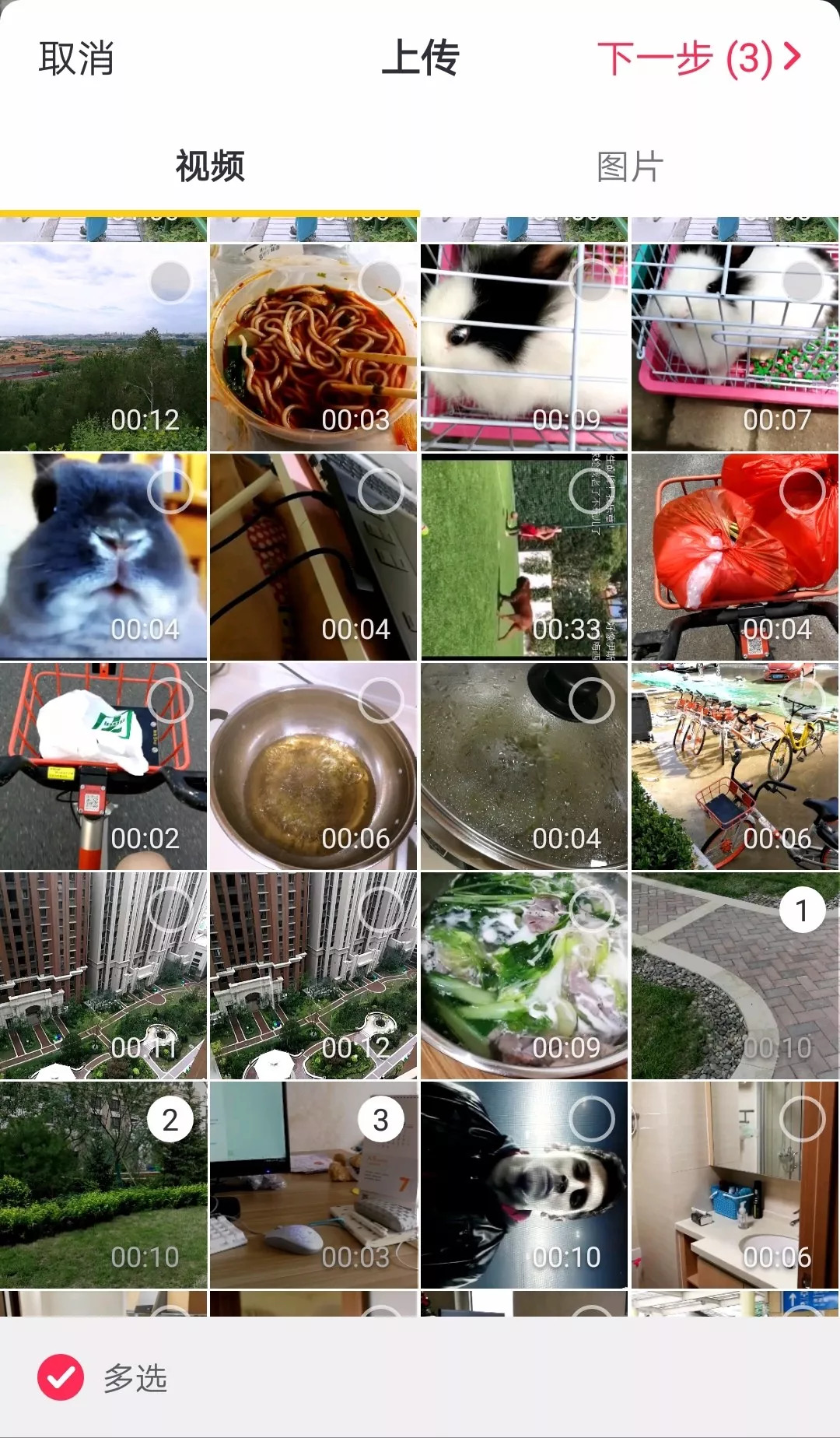
Task: Select the bathroom sink video
Action: coord(802,1120)
